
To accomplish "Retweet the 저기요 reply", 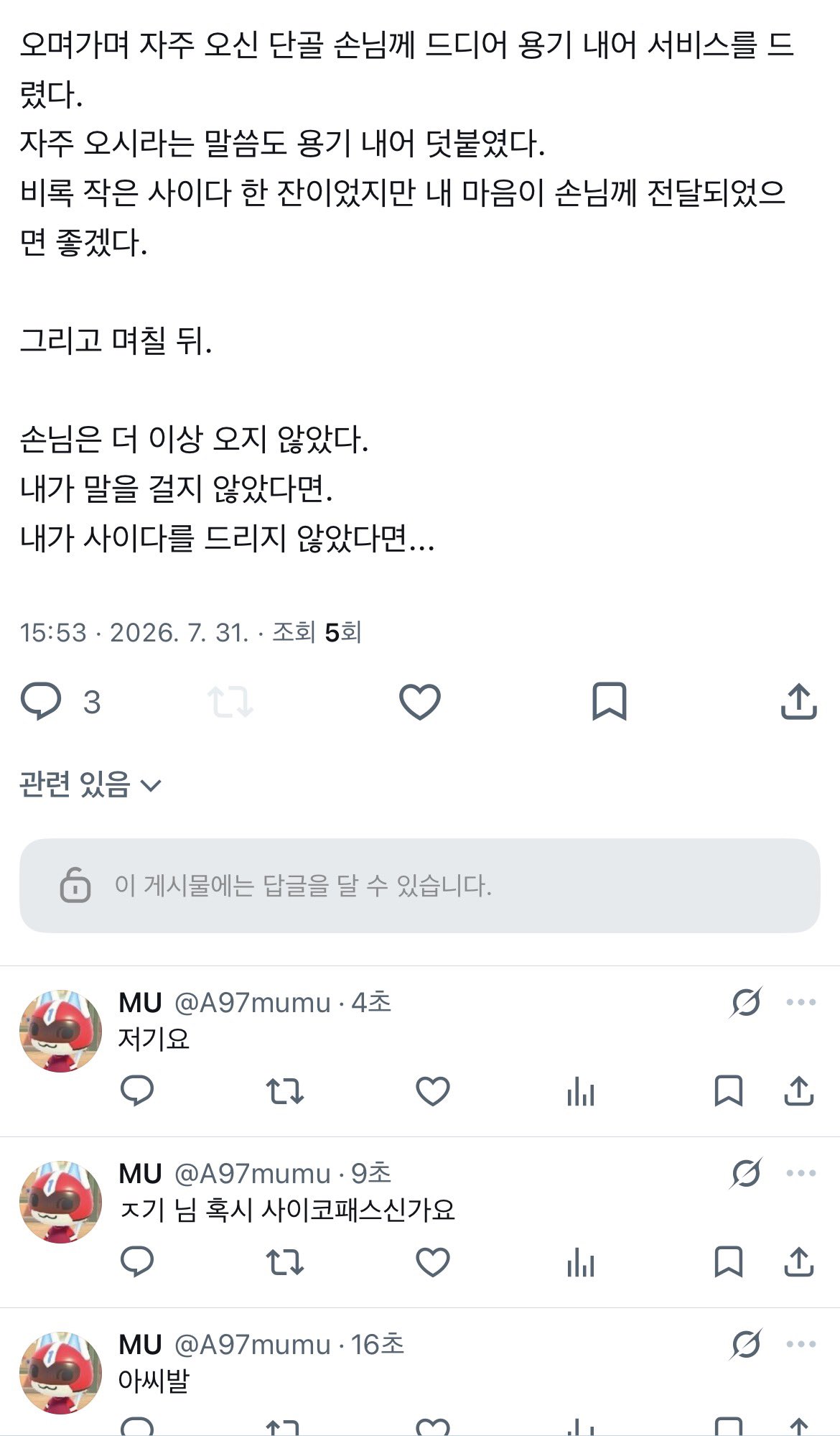I will pyautogui.click(x=285, y=1091).
